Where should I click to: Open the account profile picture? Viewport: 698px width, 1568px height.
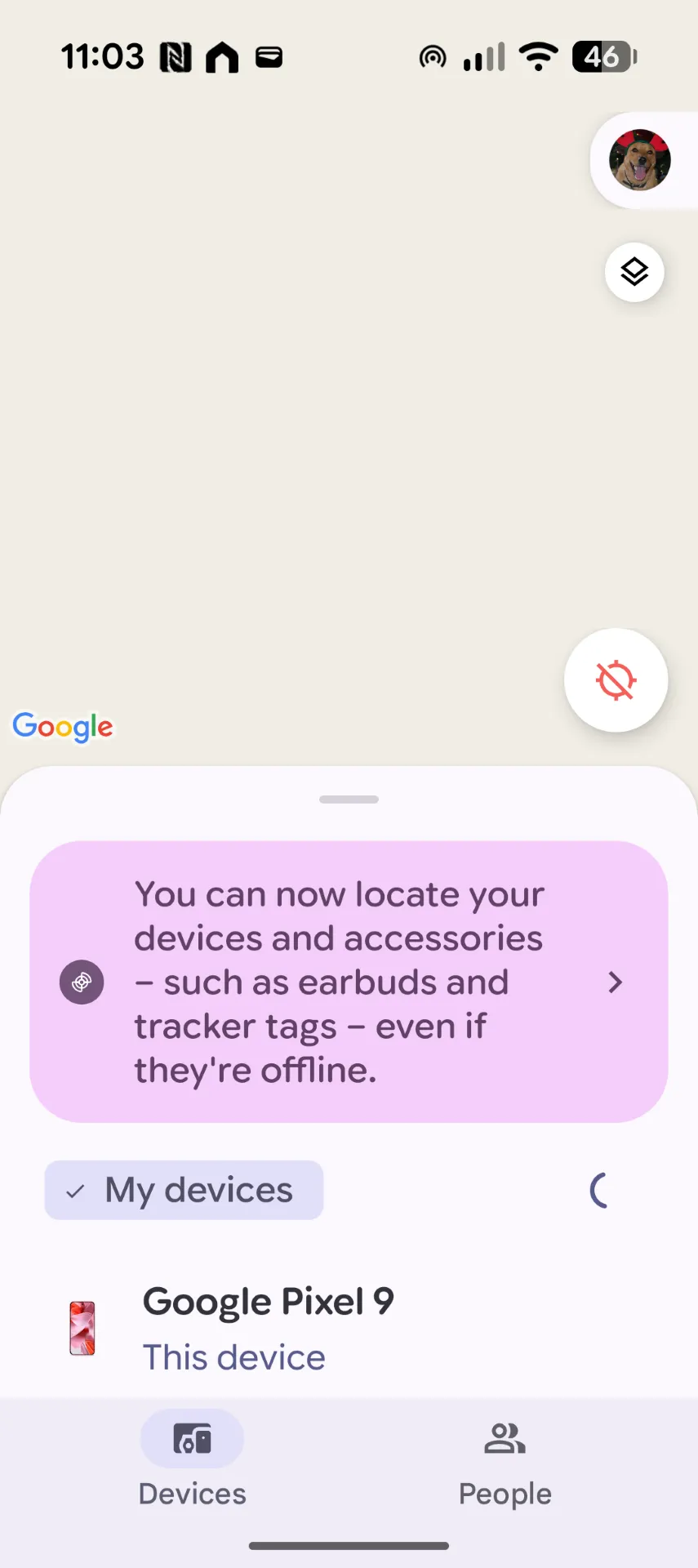pos(639,160)
